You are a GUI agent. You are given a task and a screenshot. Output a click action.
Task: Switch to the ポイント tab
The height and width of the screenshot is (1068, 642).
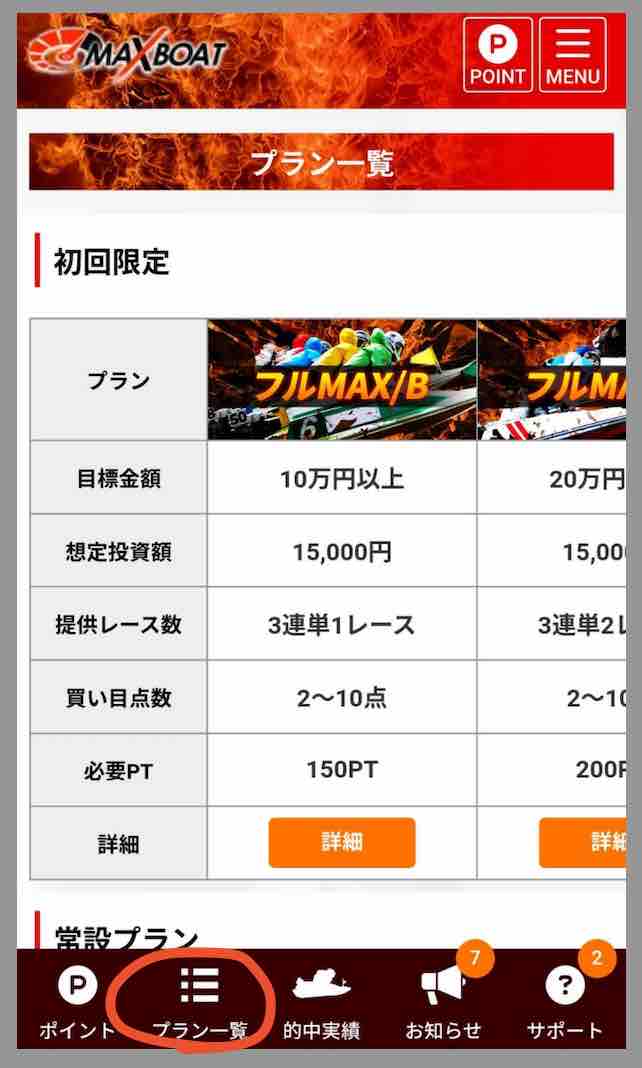(76, 1003)
